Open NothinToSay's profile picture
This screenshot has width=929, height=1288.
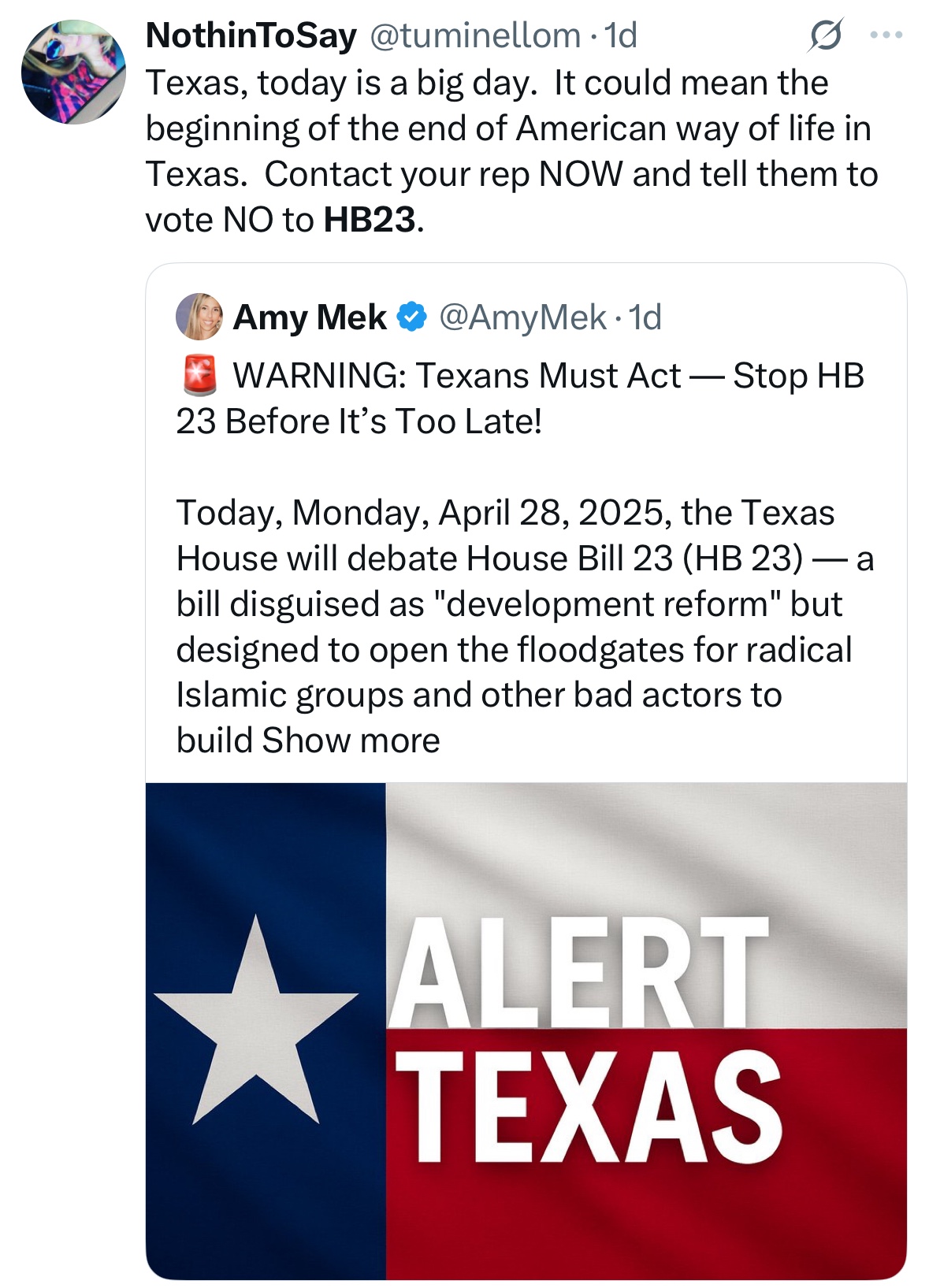tap(73, 72)
